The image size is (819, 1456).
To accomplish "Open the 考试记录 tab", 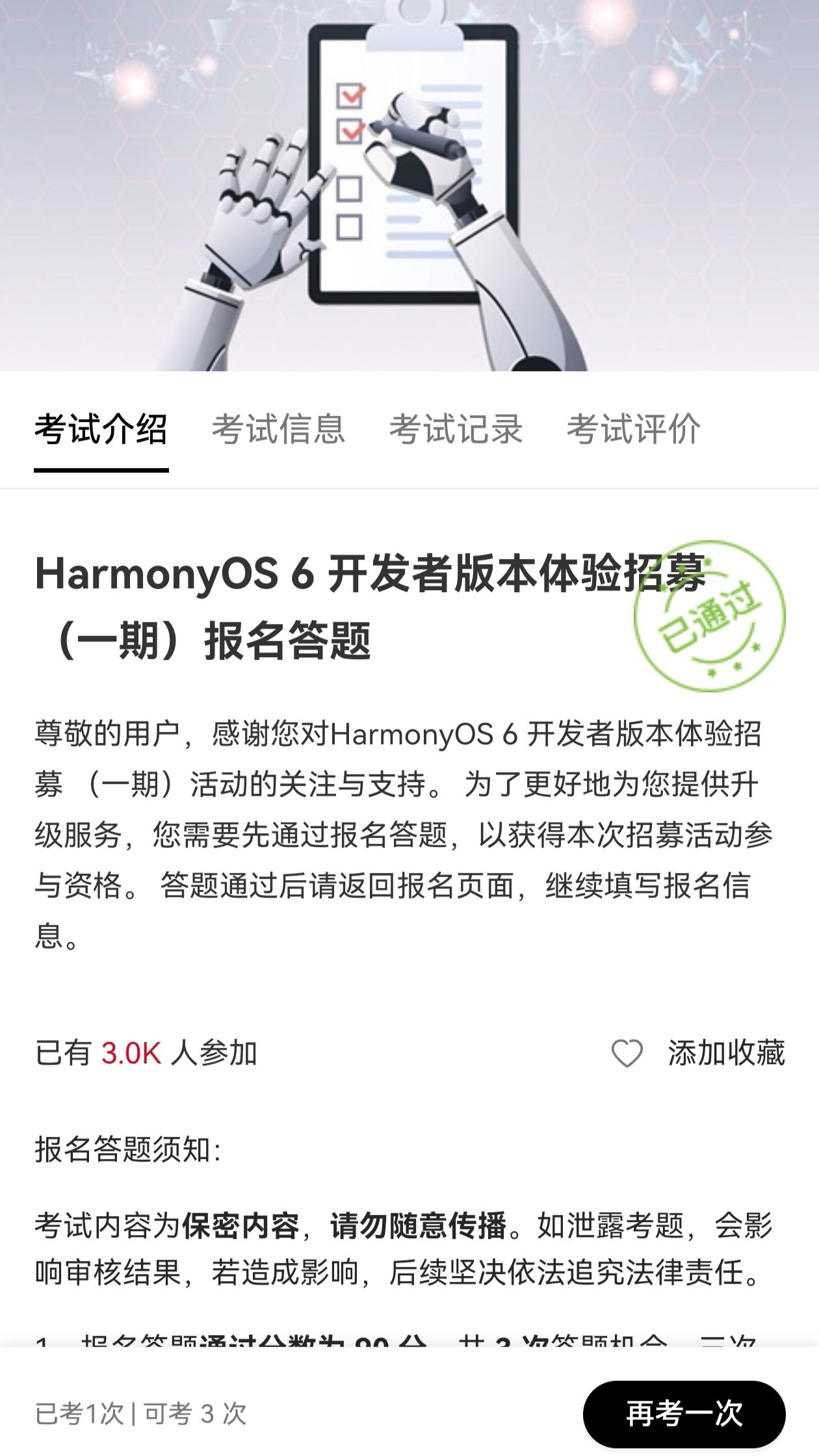I will tap(456, 430).
